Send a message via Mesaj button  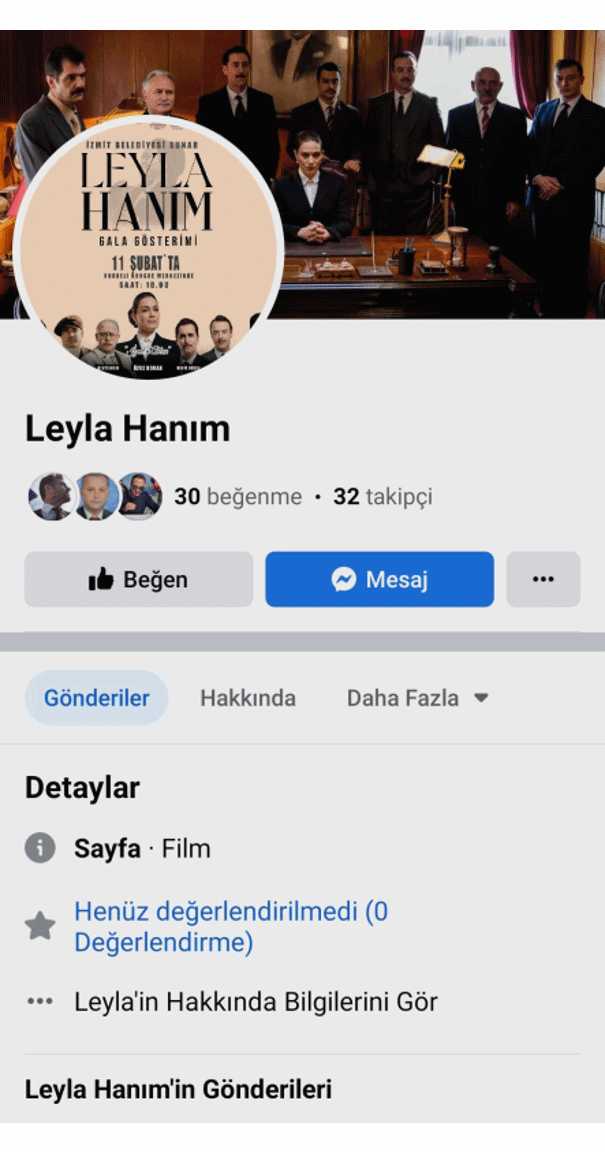379,579
